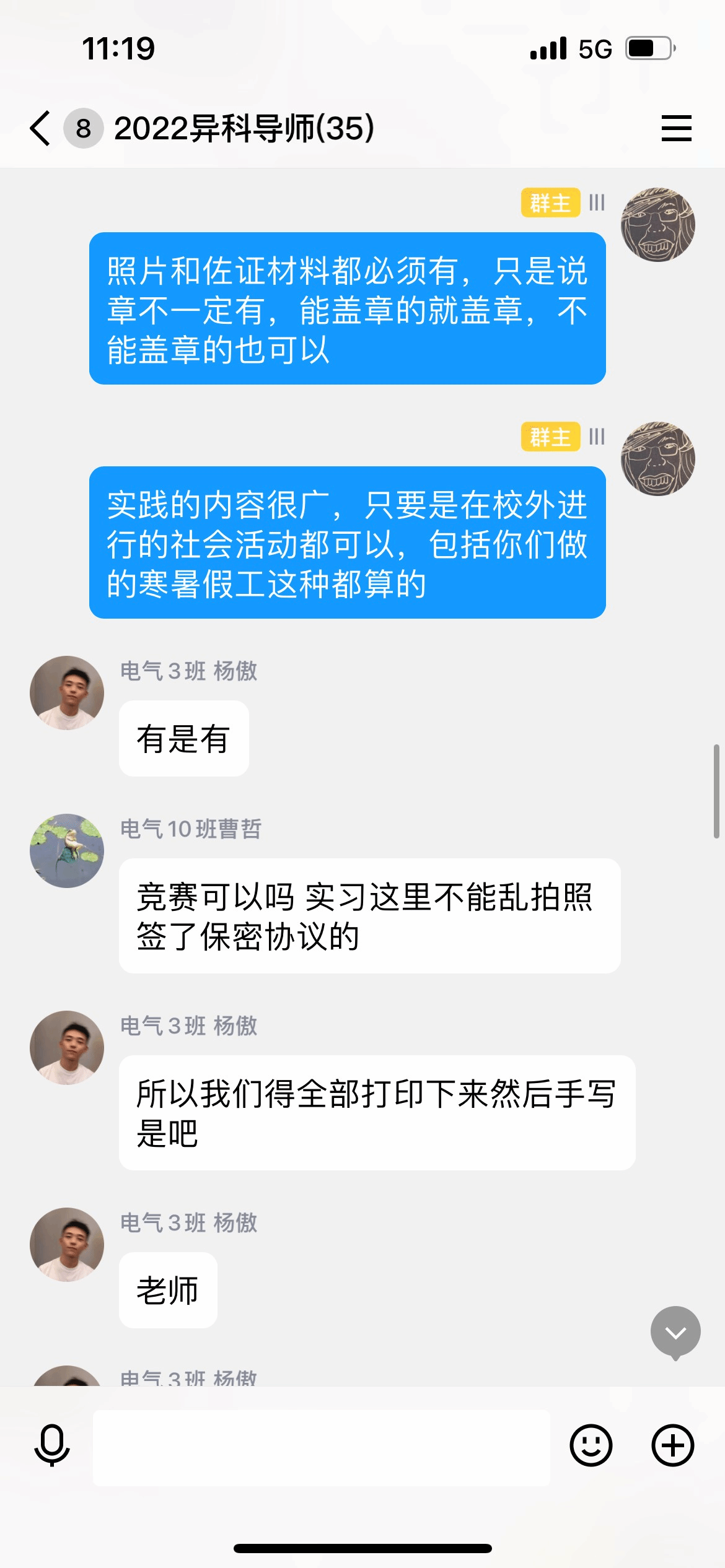View group owner avatar beside 照片和佐证材料 message
This screenshot has height=1568, width=725.
(657, 225)
